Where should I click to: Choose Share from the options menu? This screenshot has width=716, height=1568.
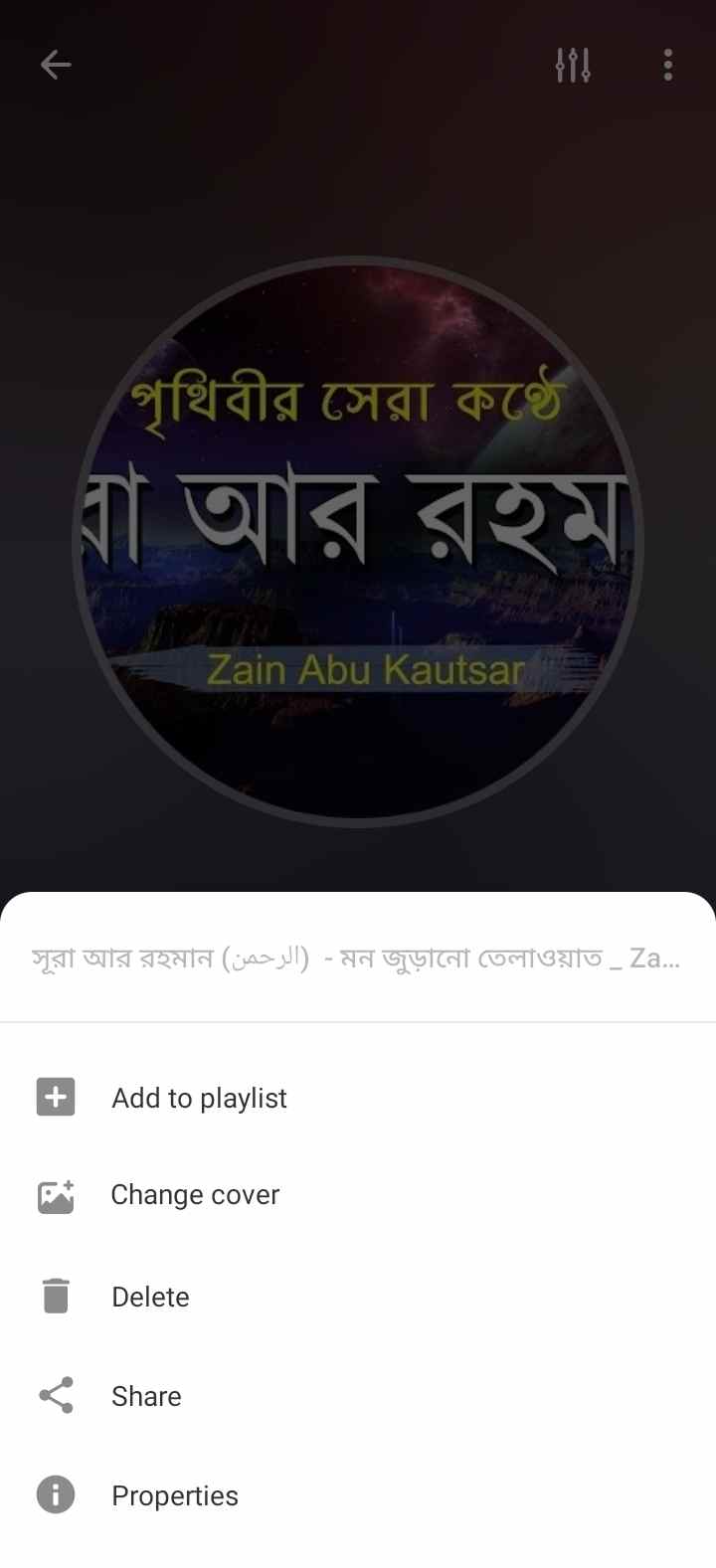point(146,1396)
